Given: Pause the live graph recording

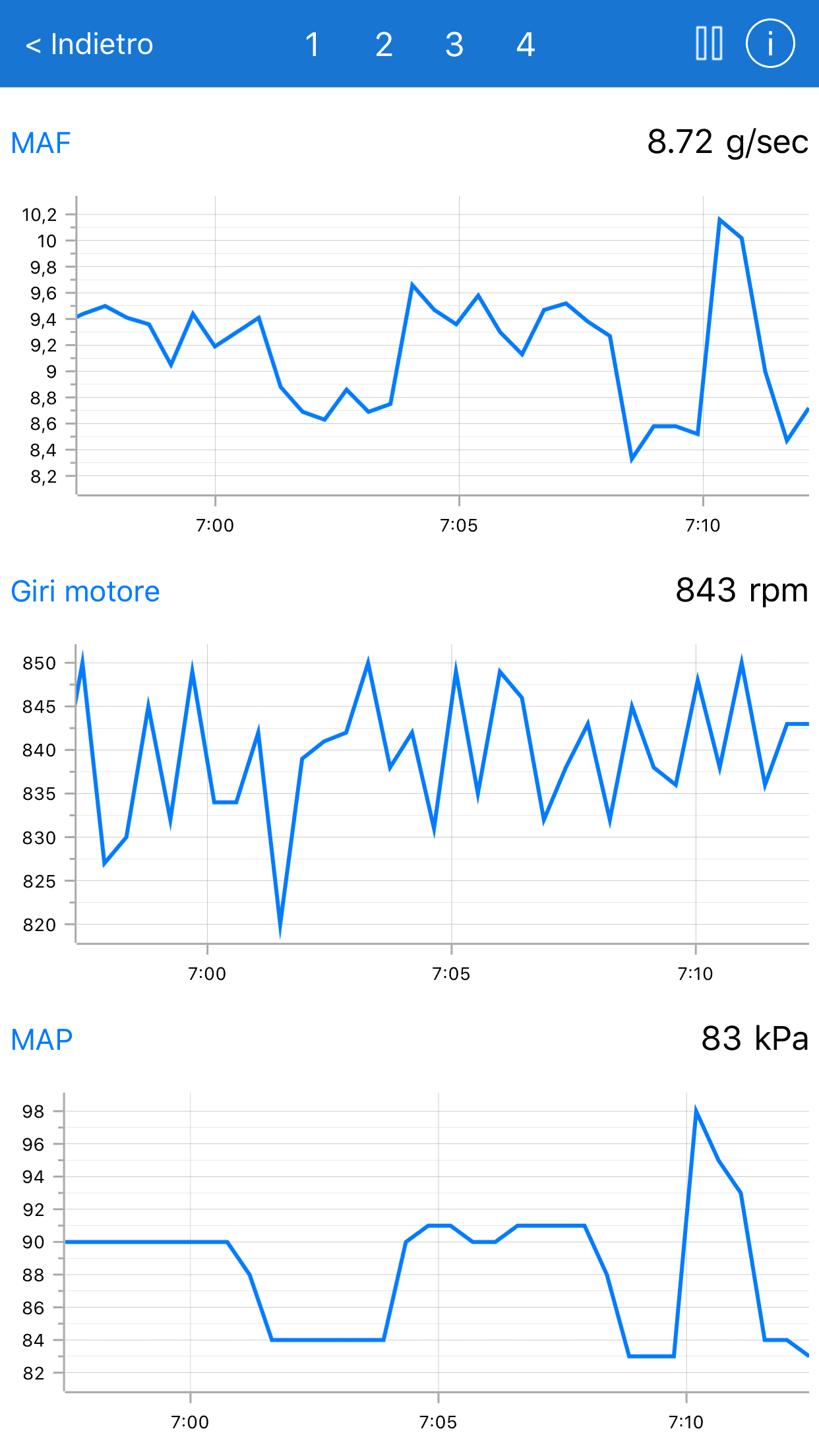Looking at the screenshot, I should (710, 44).
